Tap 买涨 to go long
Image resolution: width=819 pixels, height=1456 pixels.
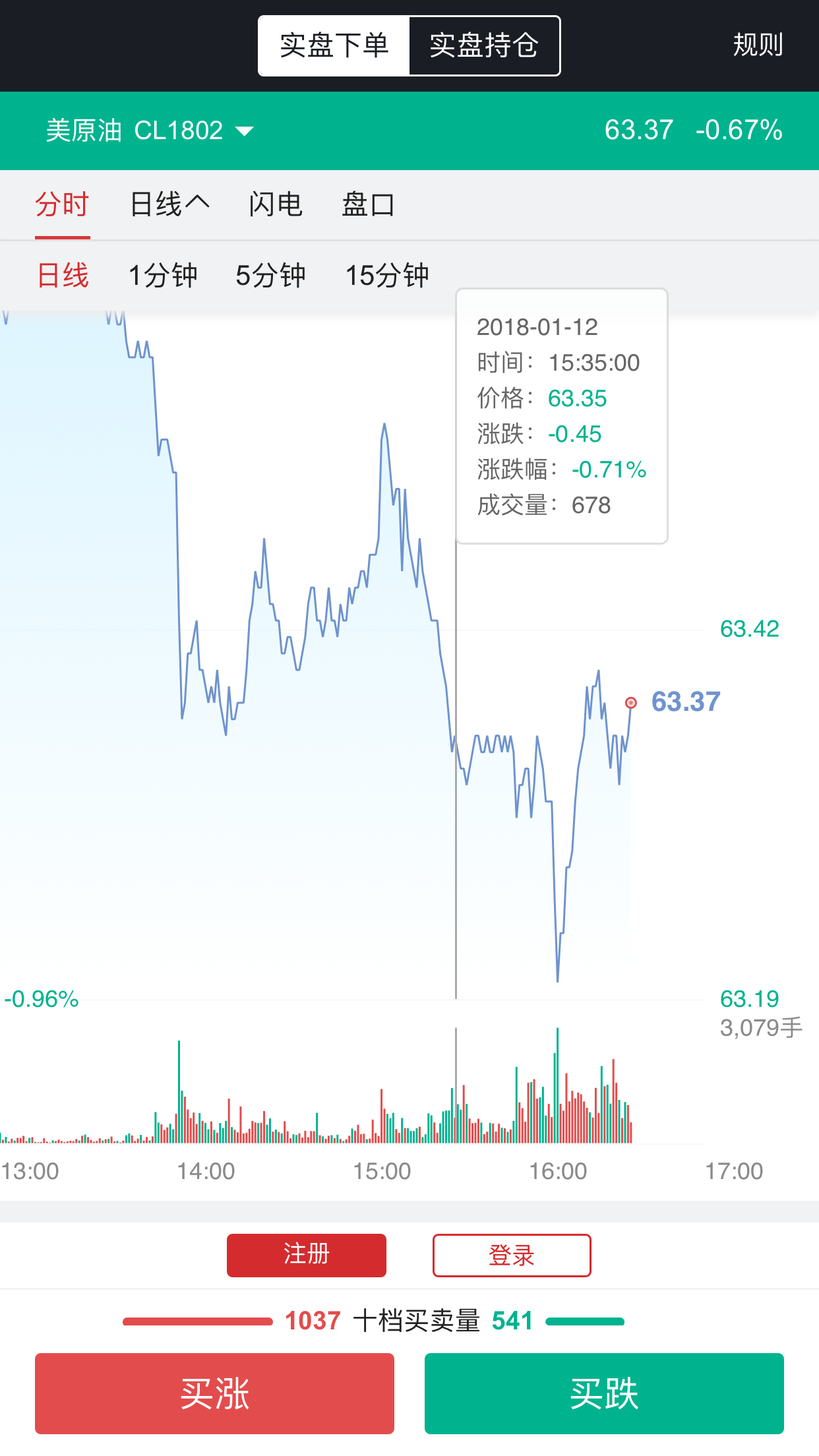(x=214, y=1393)
